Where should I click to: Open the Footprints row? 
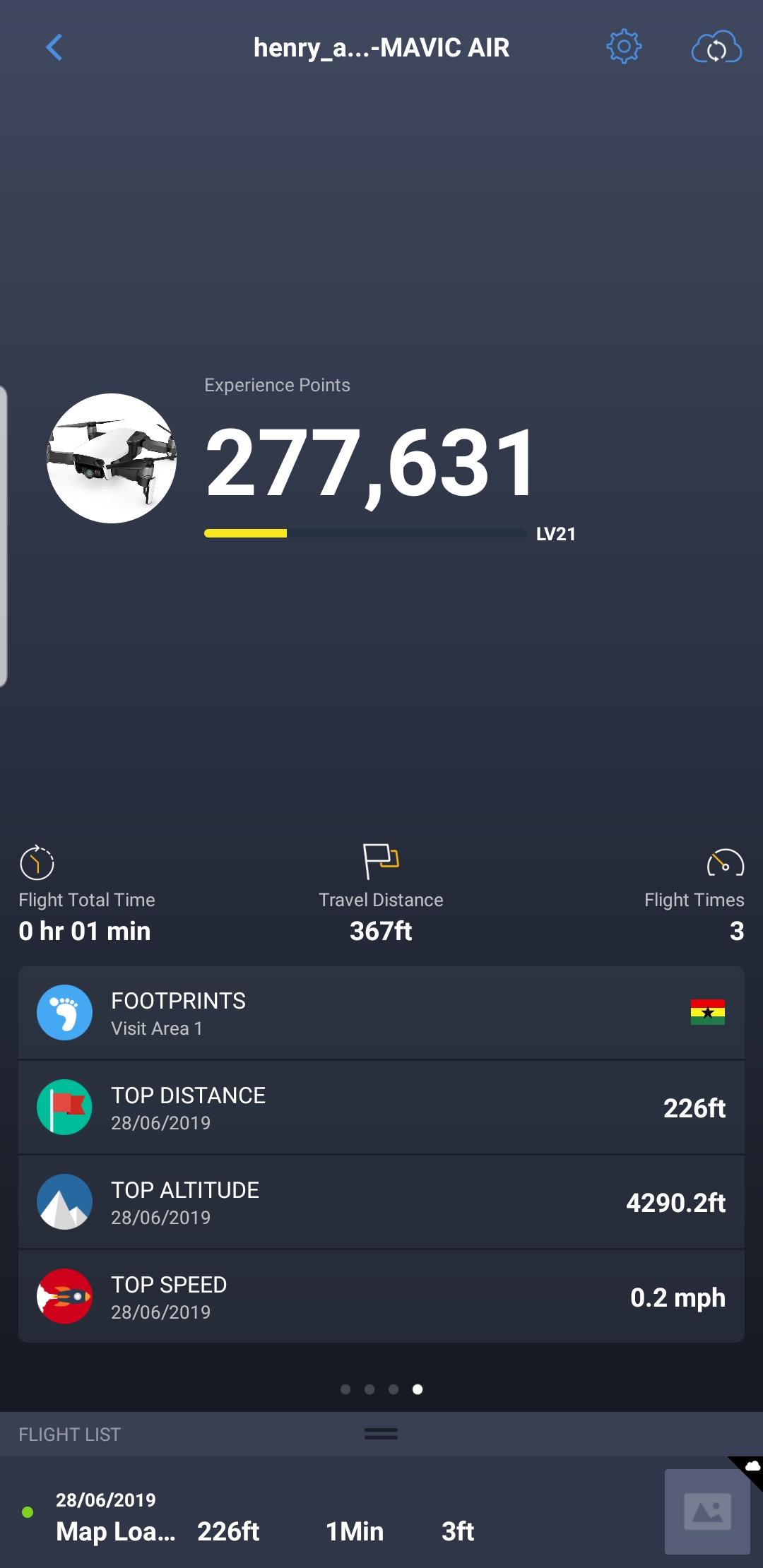pyautogui.click(x=381, y=1013)
